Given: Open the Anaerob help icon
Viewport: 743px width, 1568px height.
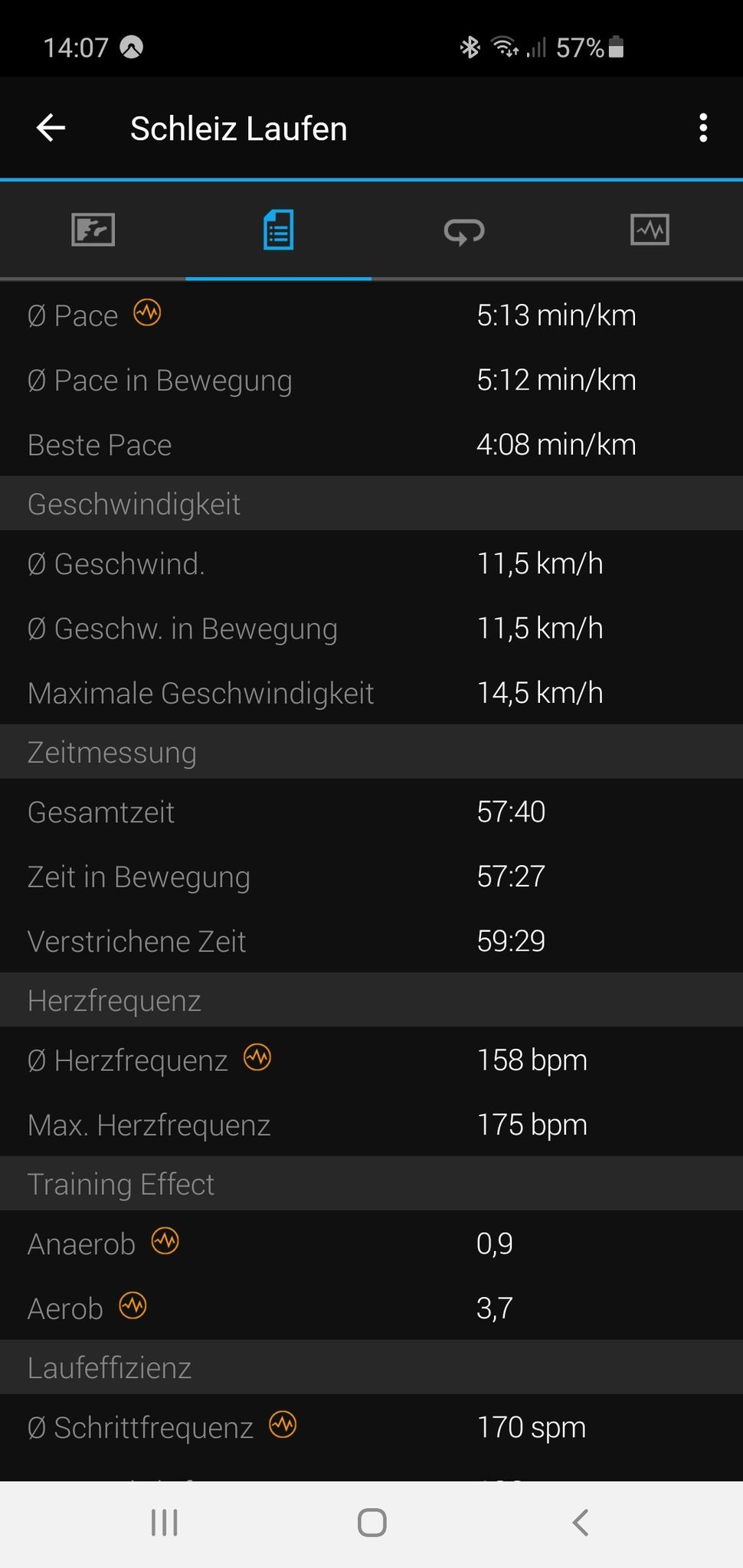Looking at the screenshot, I should click(x=165, y=1241).
